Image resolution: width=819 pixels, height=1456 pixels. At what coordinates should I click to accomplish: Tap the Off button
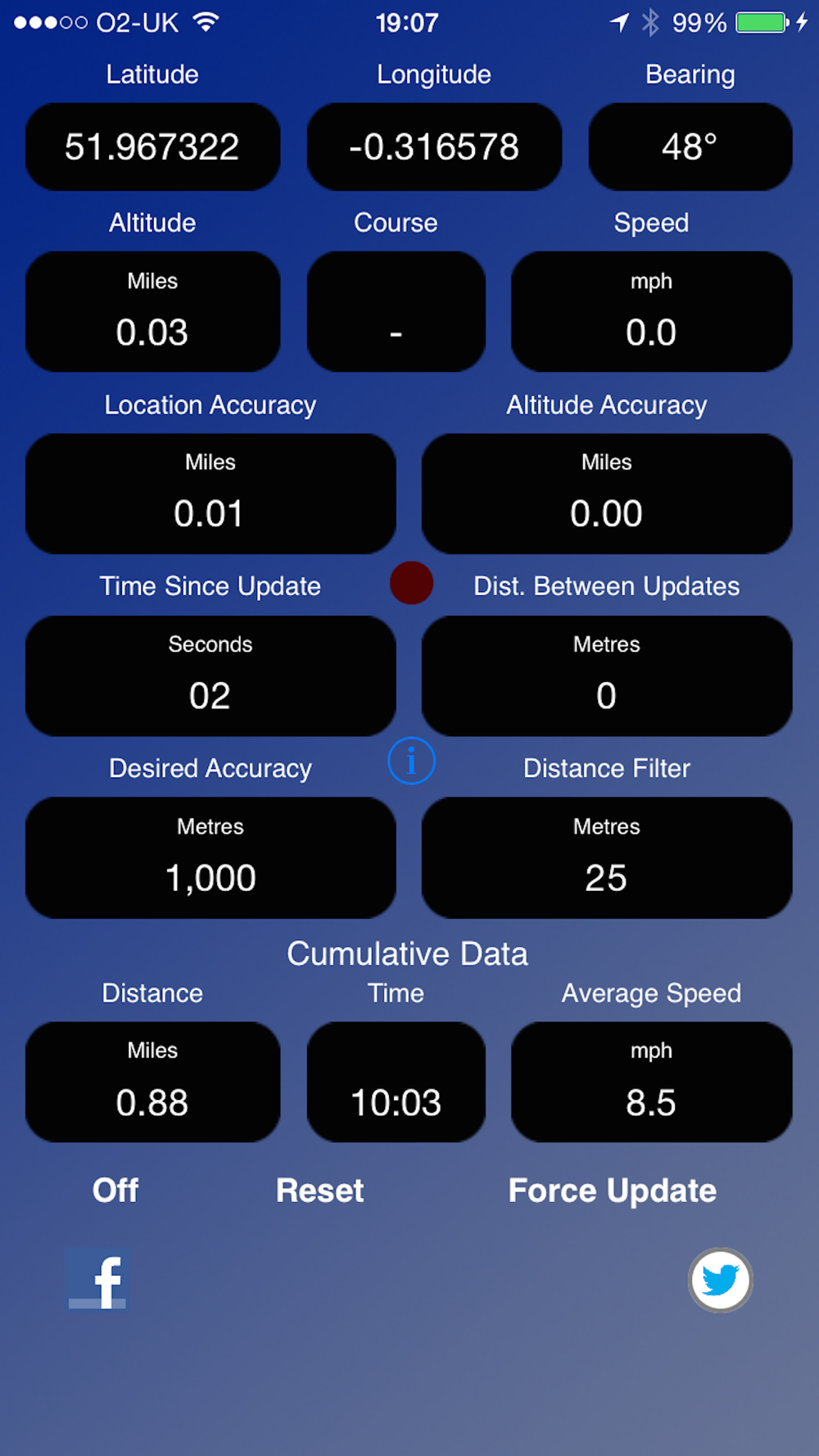115,1191
